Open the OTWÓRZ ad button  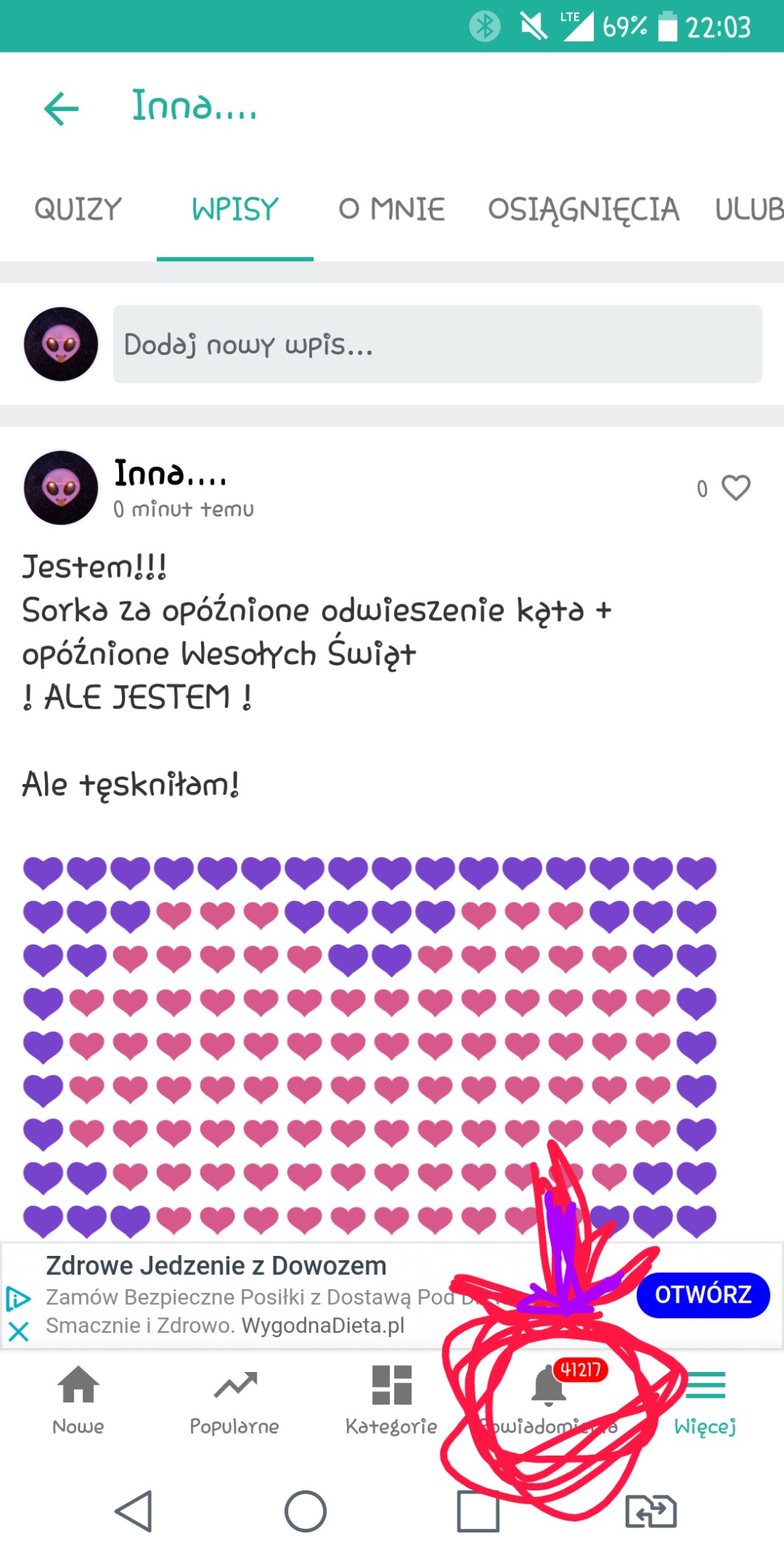pos(703,1295)
